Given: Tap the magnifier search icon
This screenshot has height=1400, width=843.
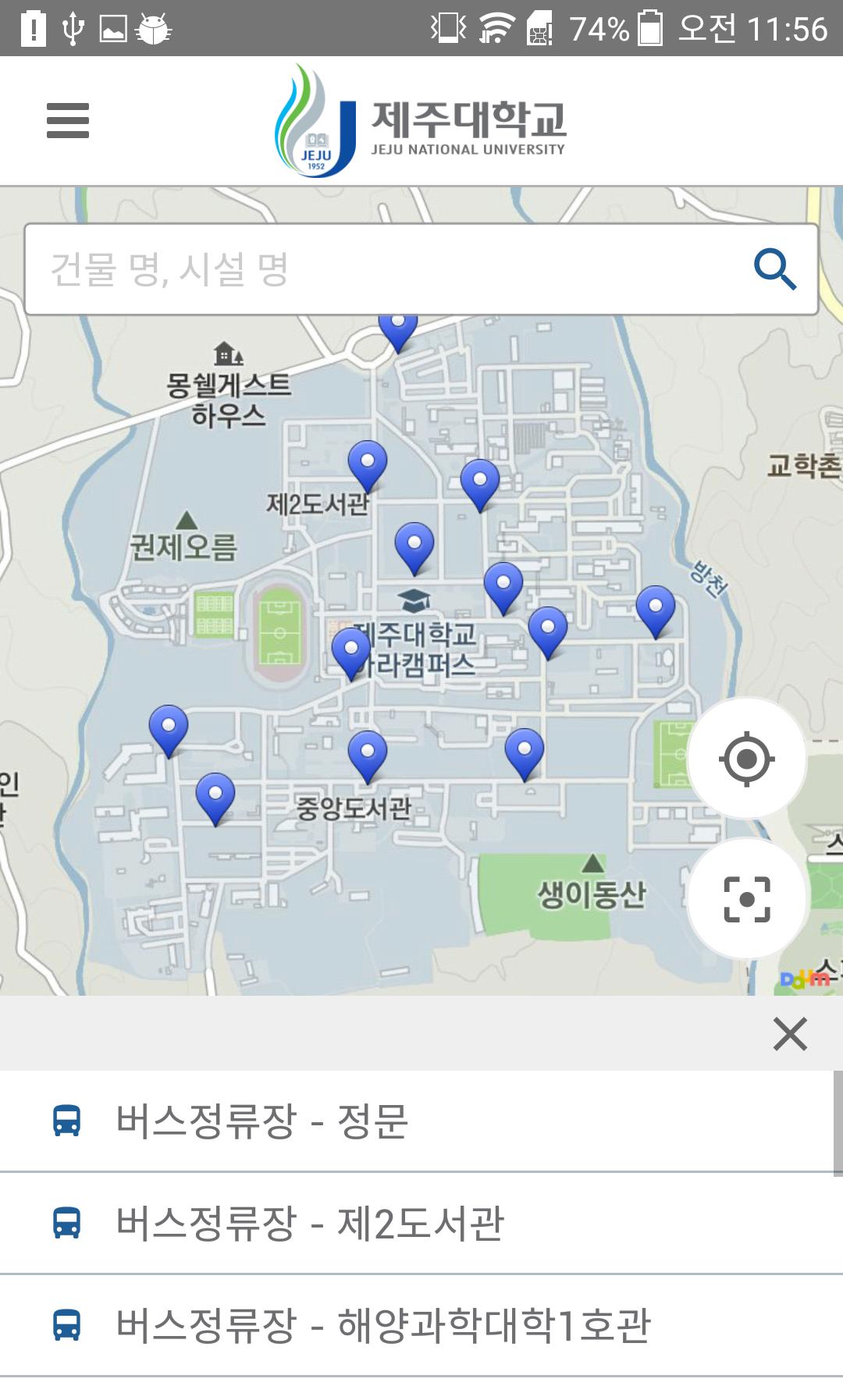Looking at the screenshot, I should [774, 269].
